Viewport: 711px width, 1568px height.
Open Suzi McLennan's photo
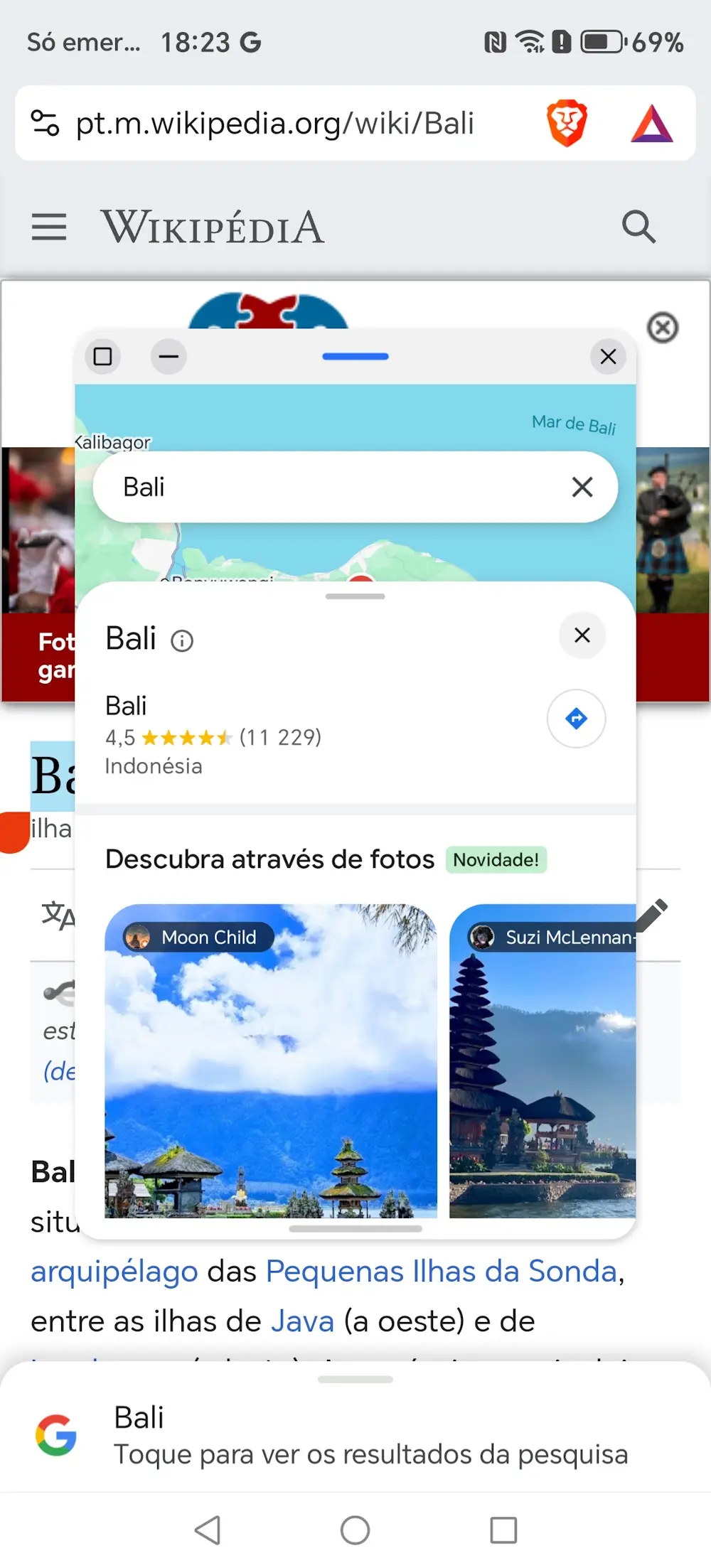tap(542, 1060)
